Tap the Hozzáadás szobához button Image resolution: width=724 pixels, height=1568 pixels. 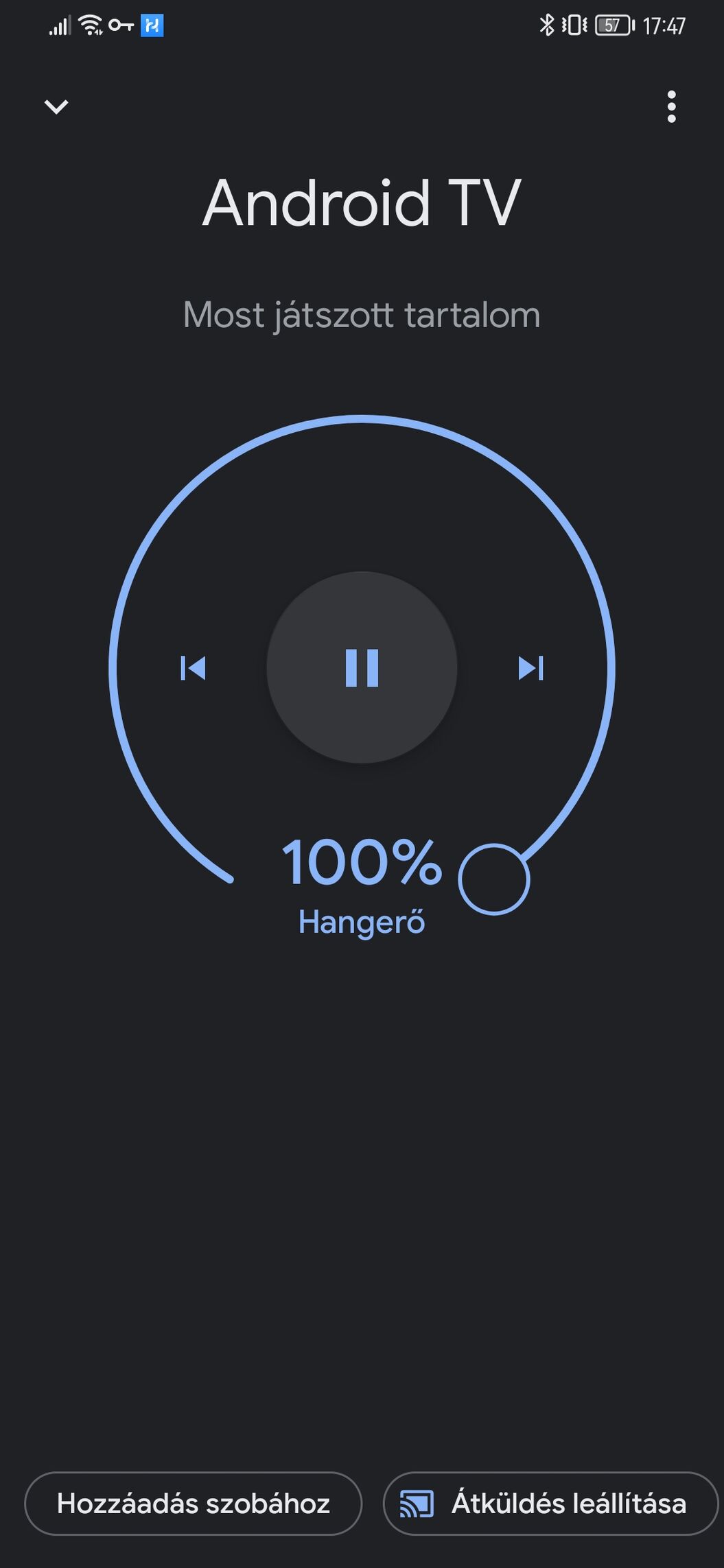pyautogui.click(x=193, y=1504)
